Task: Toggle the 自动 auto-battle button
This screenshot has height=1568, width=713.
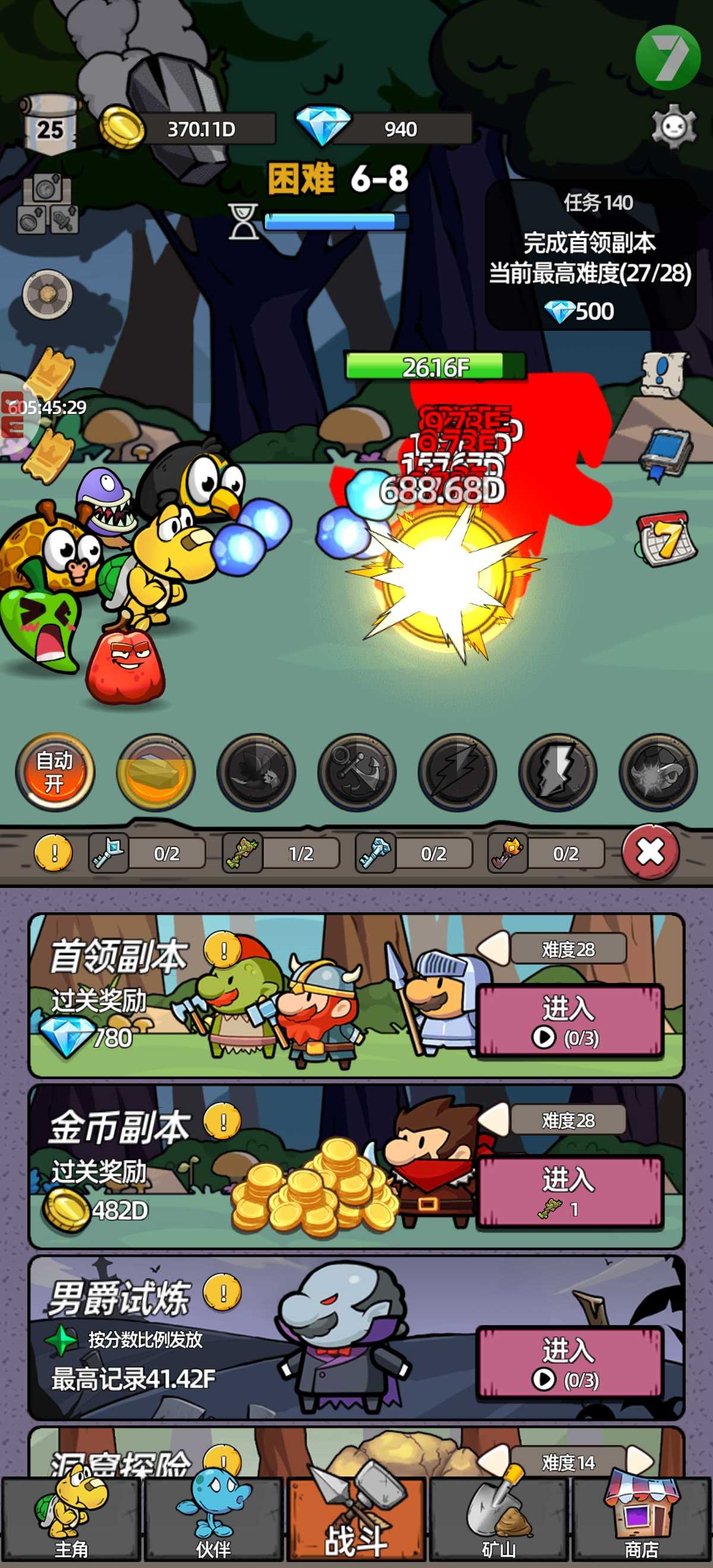Action: tap(55, 772)
